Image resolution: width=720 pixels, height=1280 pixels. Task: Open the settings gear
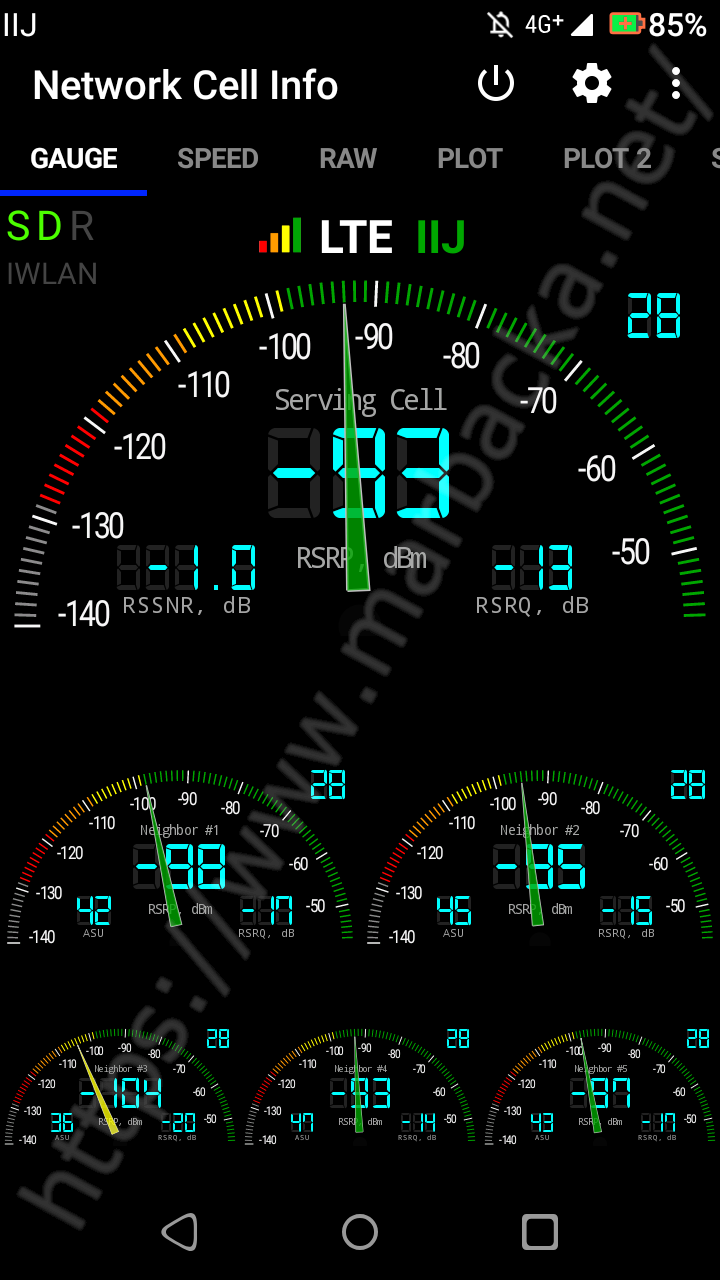[x=592, y=84]
